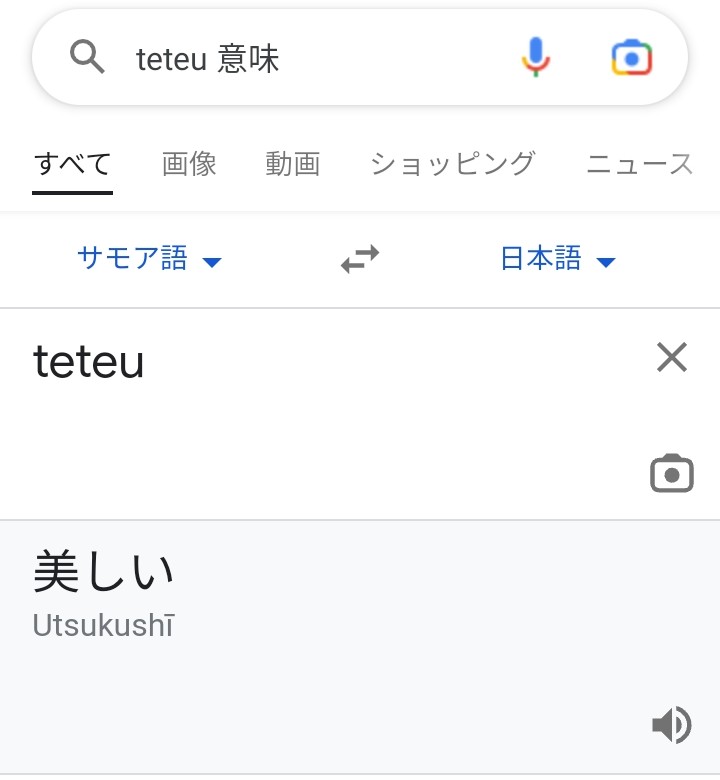
Task: Select the すべて tab
Action: point(72,164)
